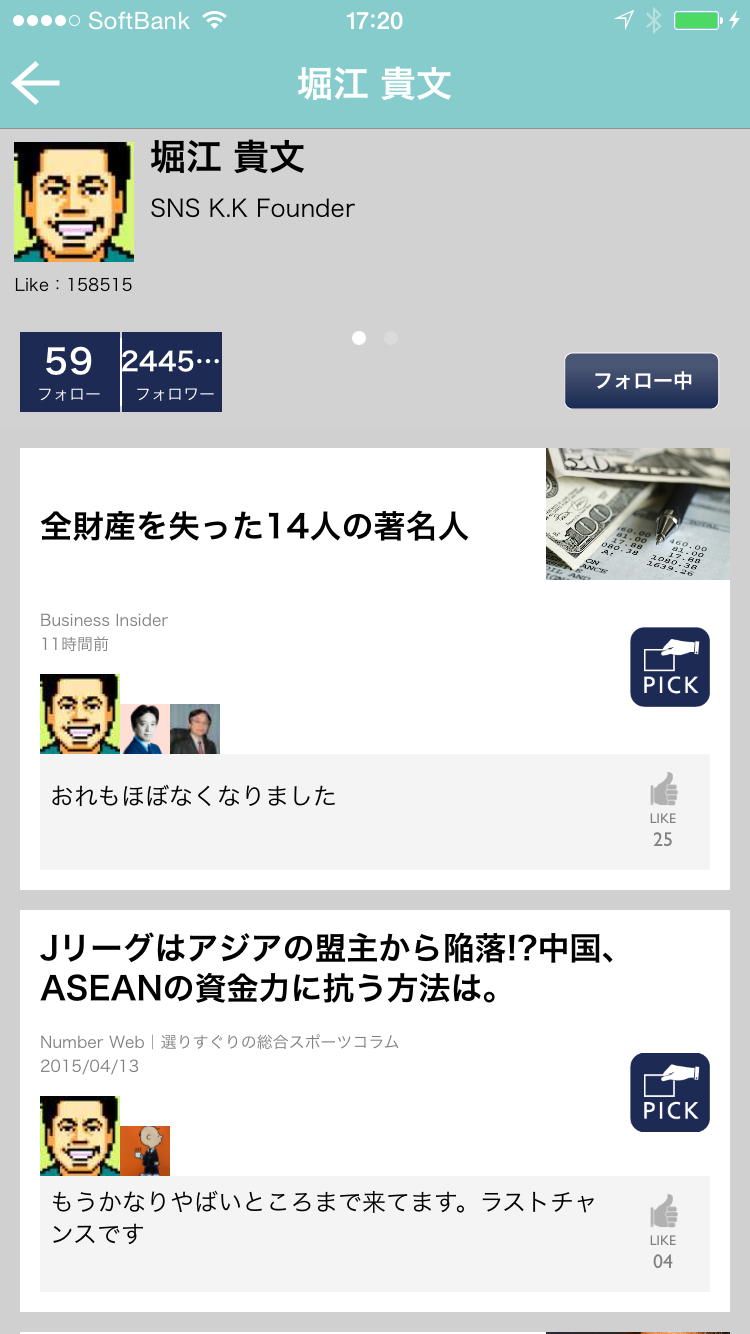The height and width of the screenshot is (1334, 750).
Task: Tap the フォロー中 following button
Action: (641, 381)
